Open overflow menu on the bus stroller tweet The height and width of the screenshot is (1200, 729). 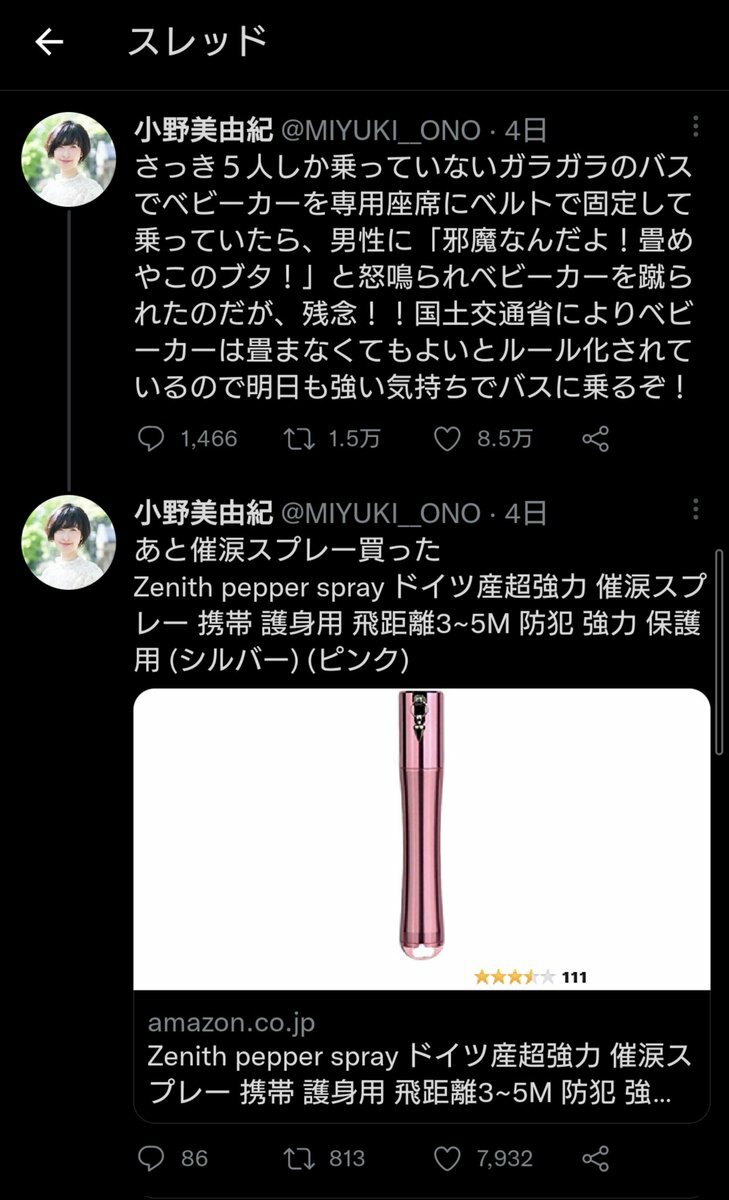(x=696, y=127)
